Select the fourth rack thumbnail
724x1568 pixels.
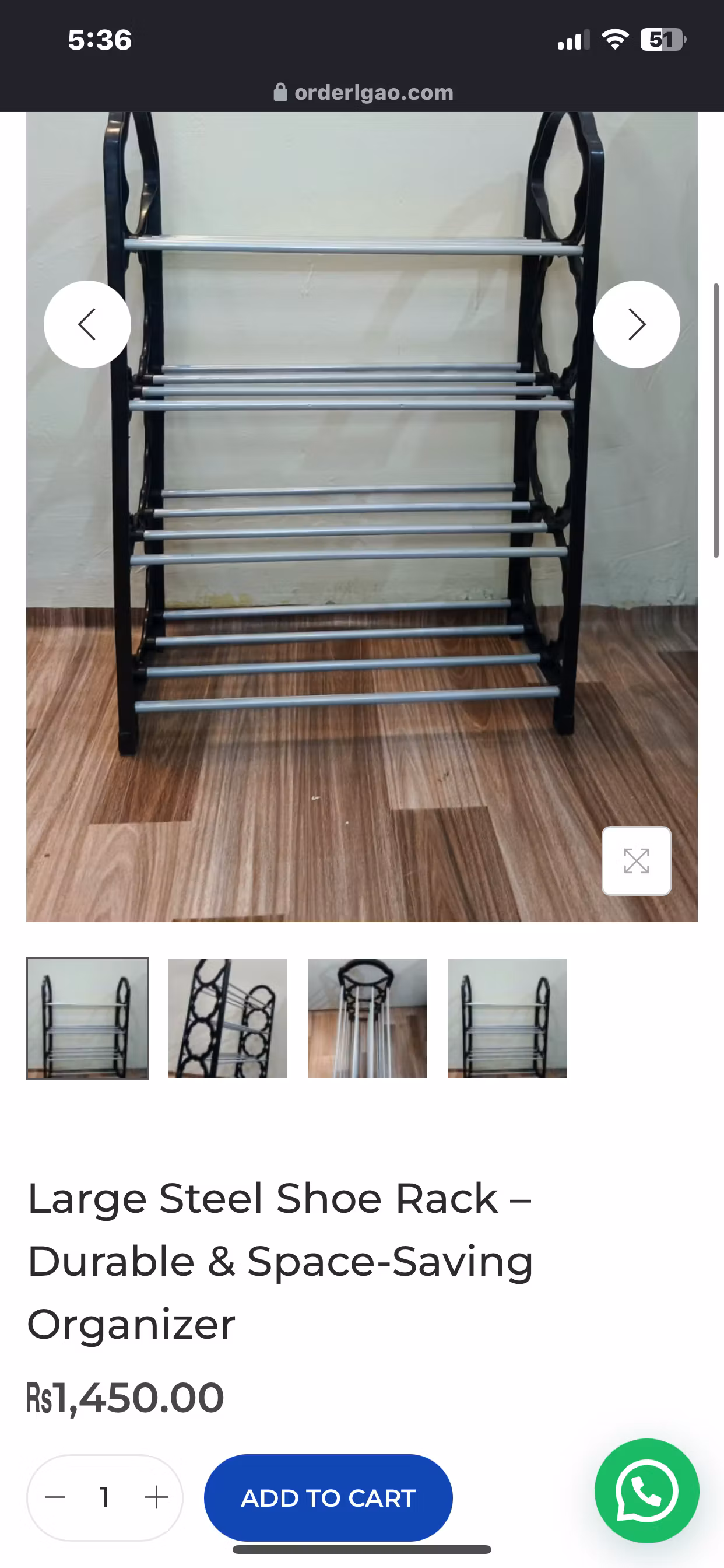(x=507, y=1019)
